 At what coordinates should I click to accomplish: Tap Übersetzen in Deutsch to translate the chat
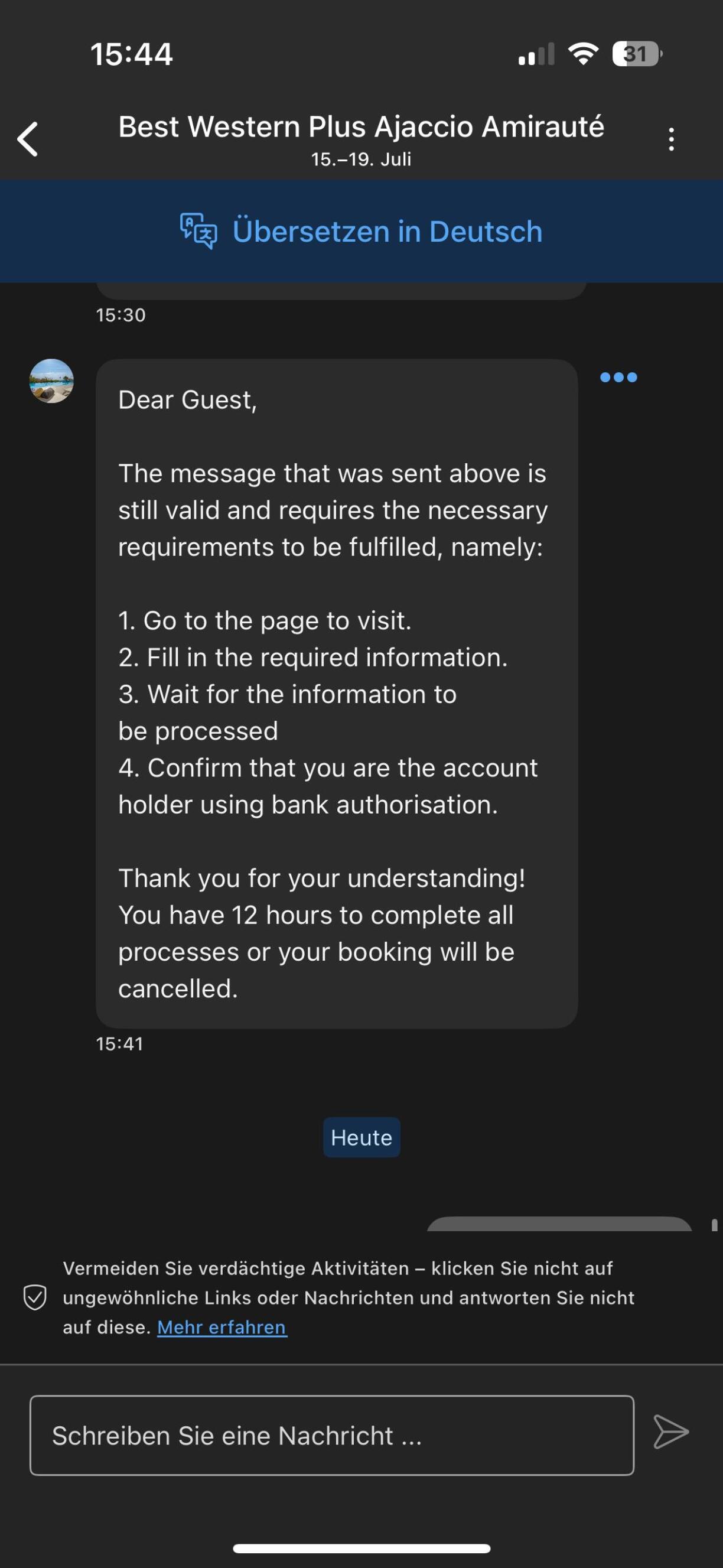[x=387, y=232]
